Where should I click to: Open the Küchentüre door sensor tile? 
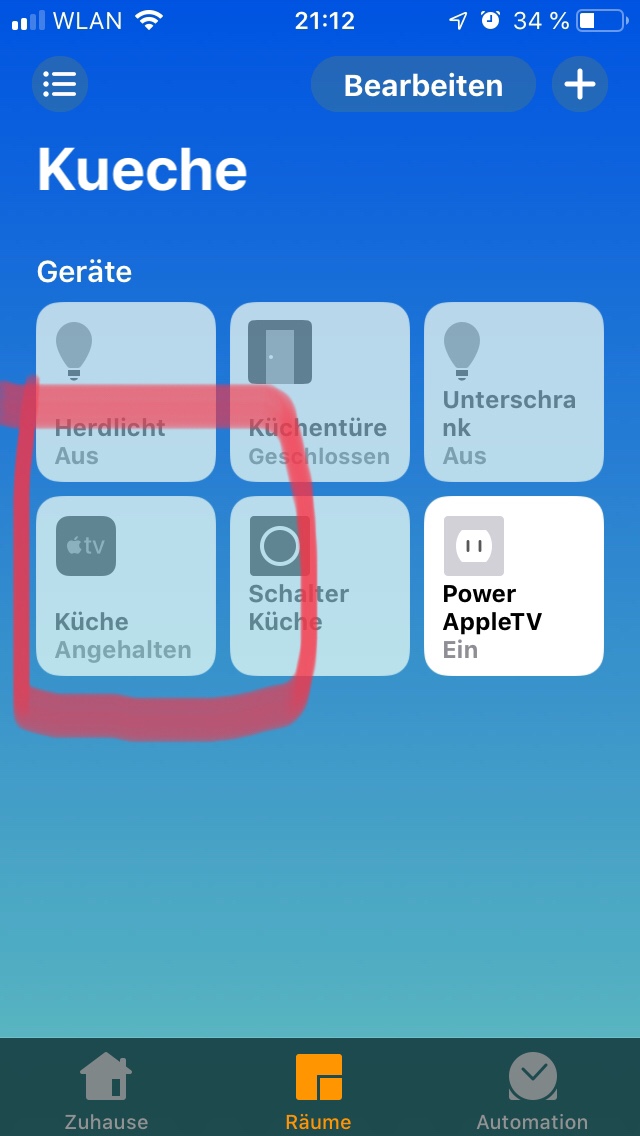[x=320, y=392]
